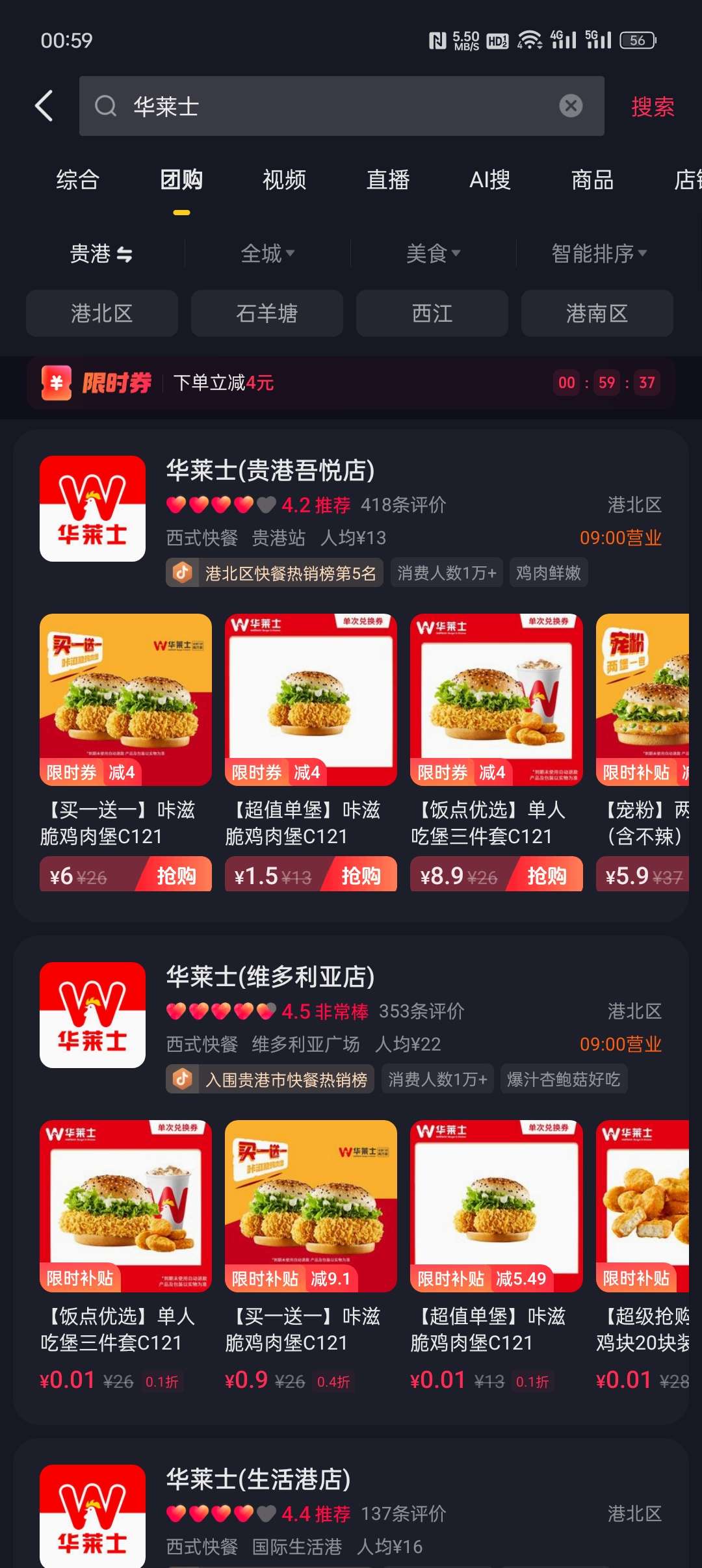Switch to the 商品 tab
The image size is (702, 1568).
(x=592, y=180)
